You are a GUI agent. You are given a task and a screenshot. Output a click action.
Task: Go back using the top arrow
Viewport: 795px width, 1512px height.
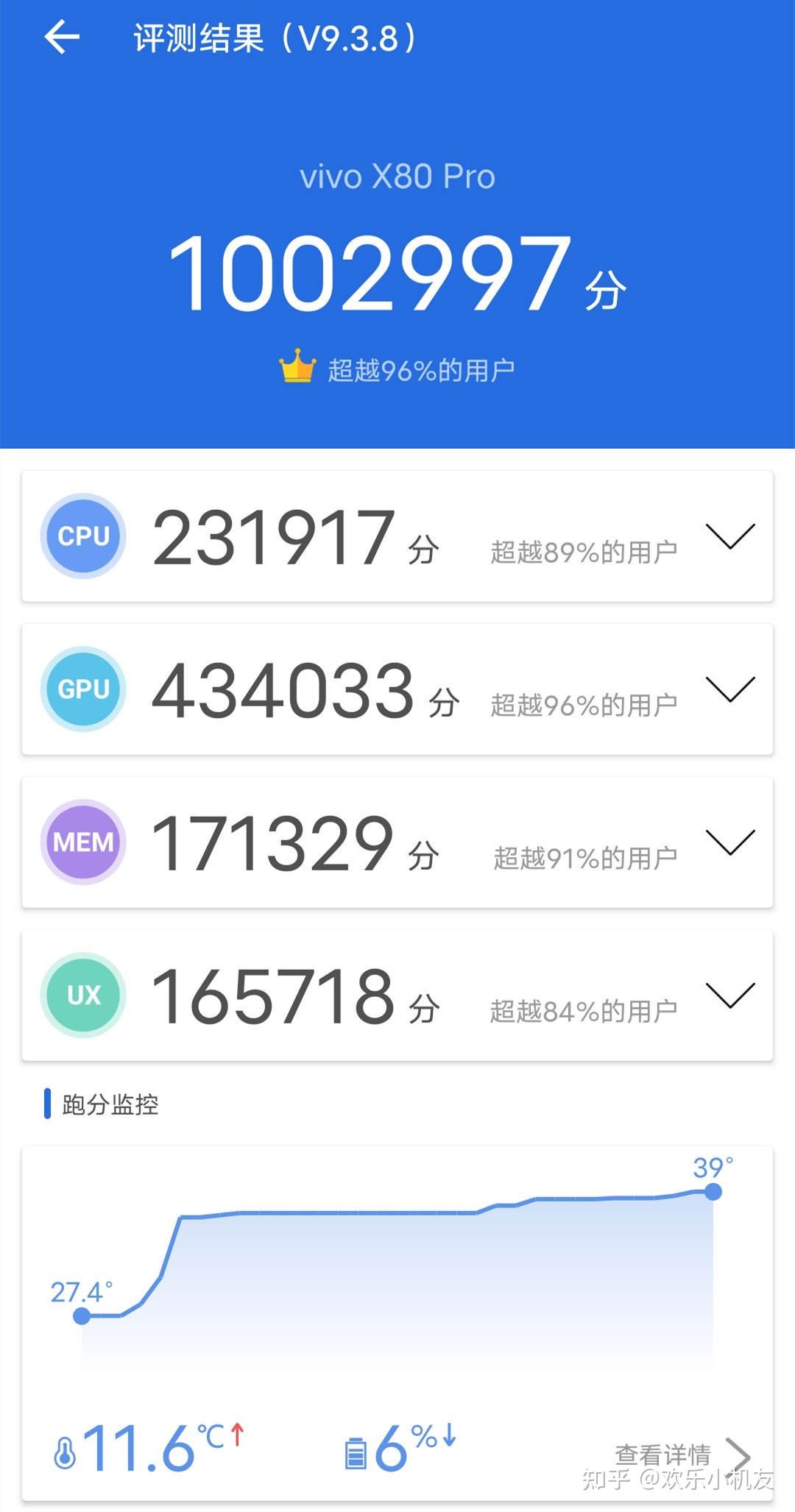(62, 38)
